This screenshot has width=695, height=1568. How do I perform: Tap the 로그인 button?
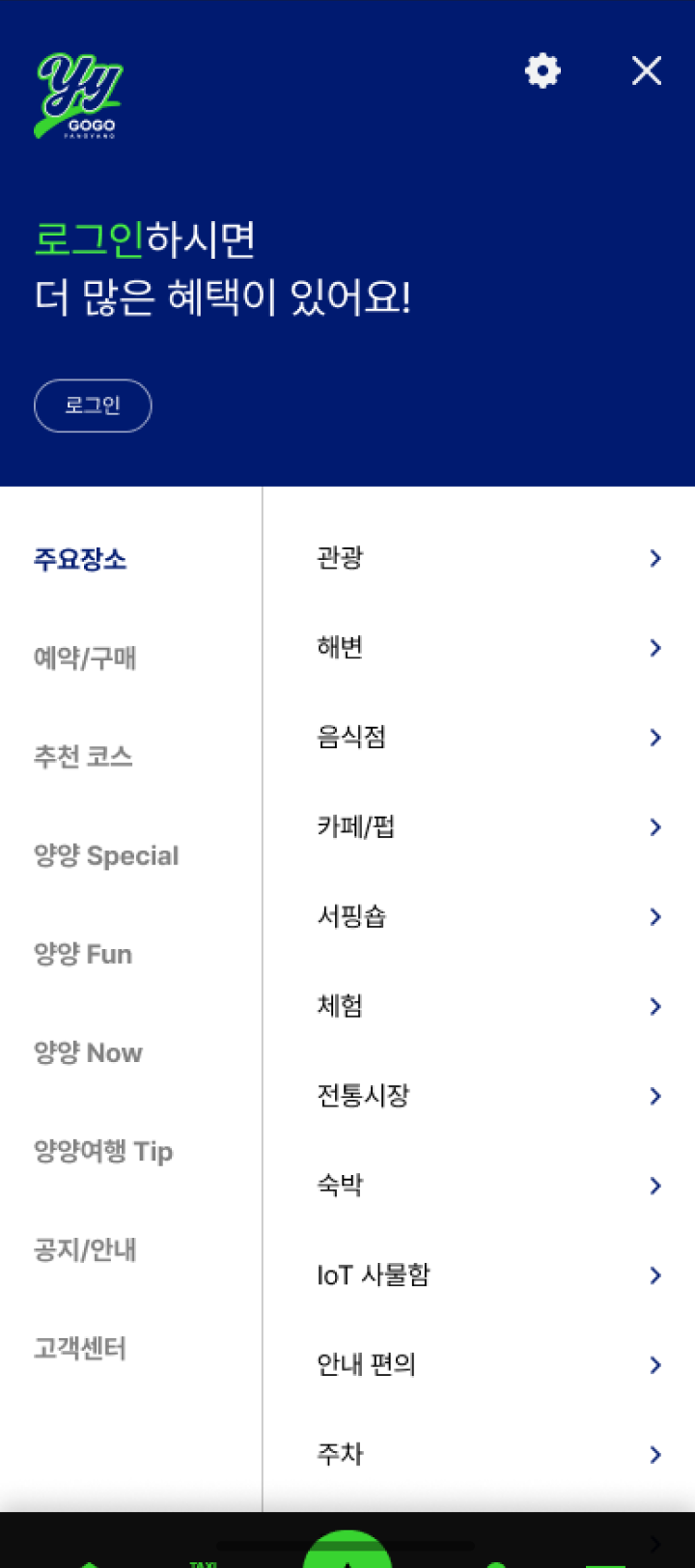[93, 406]
